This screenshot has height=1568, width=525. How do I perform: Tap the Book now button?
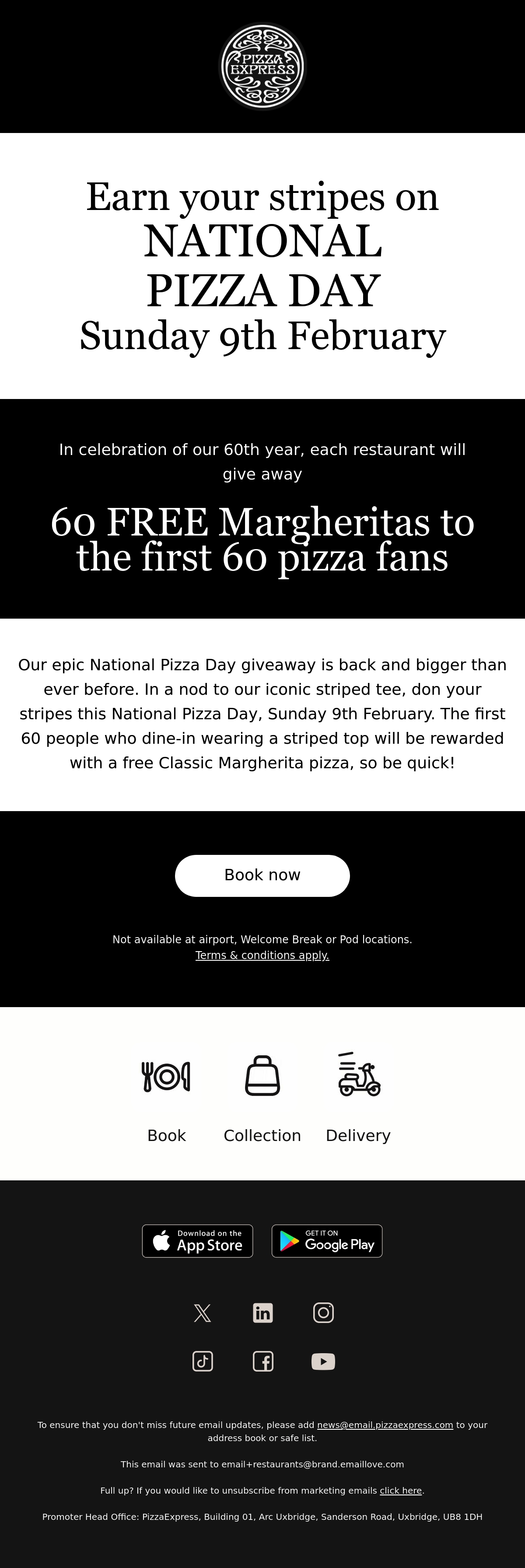point(262,875)
